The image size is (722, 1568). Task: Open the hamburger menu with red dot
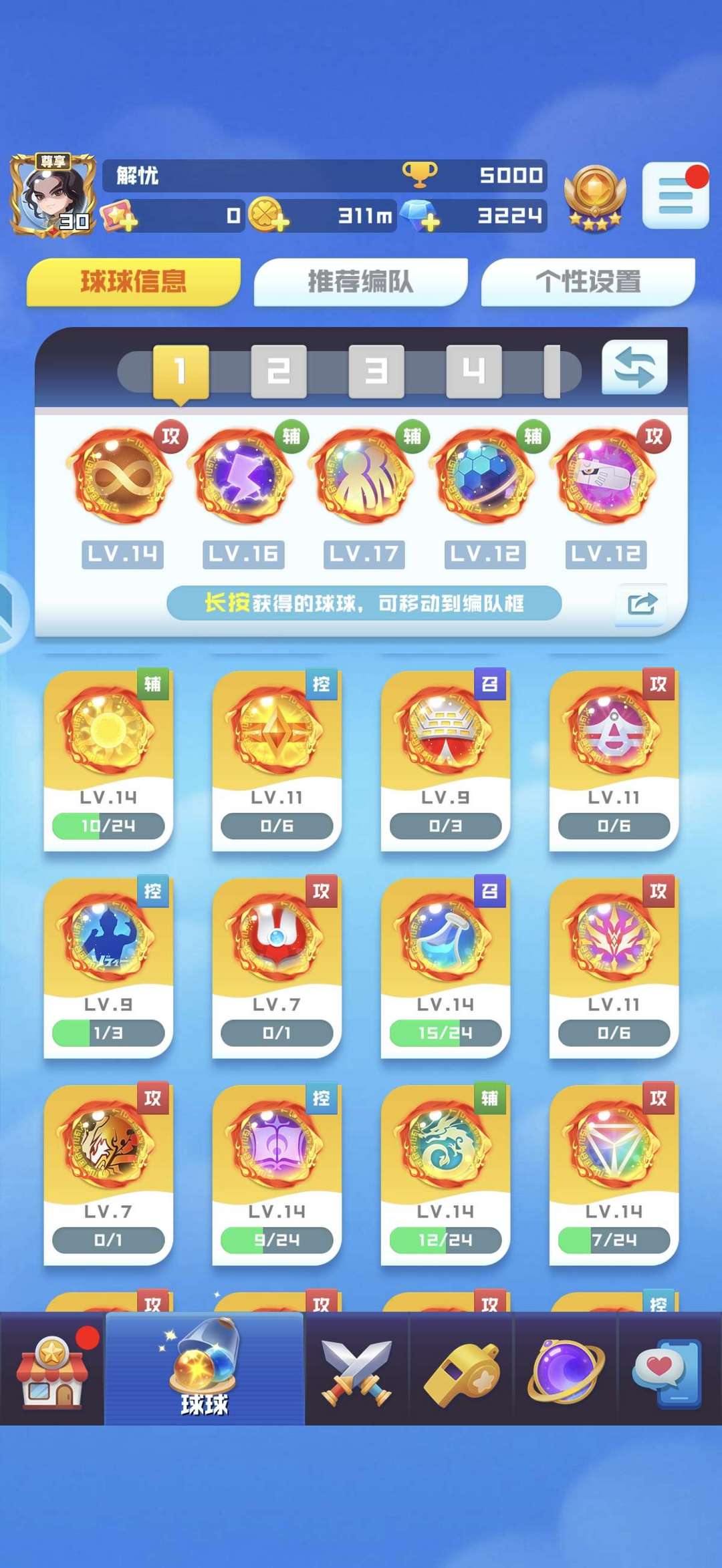tap(675, 196)
